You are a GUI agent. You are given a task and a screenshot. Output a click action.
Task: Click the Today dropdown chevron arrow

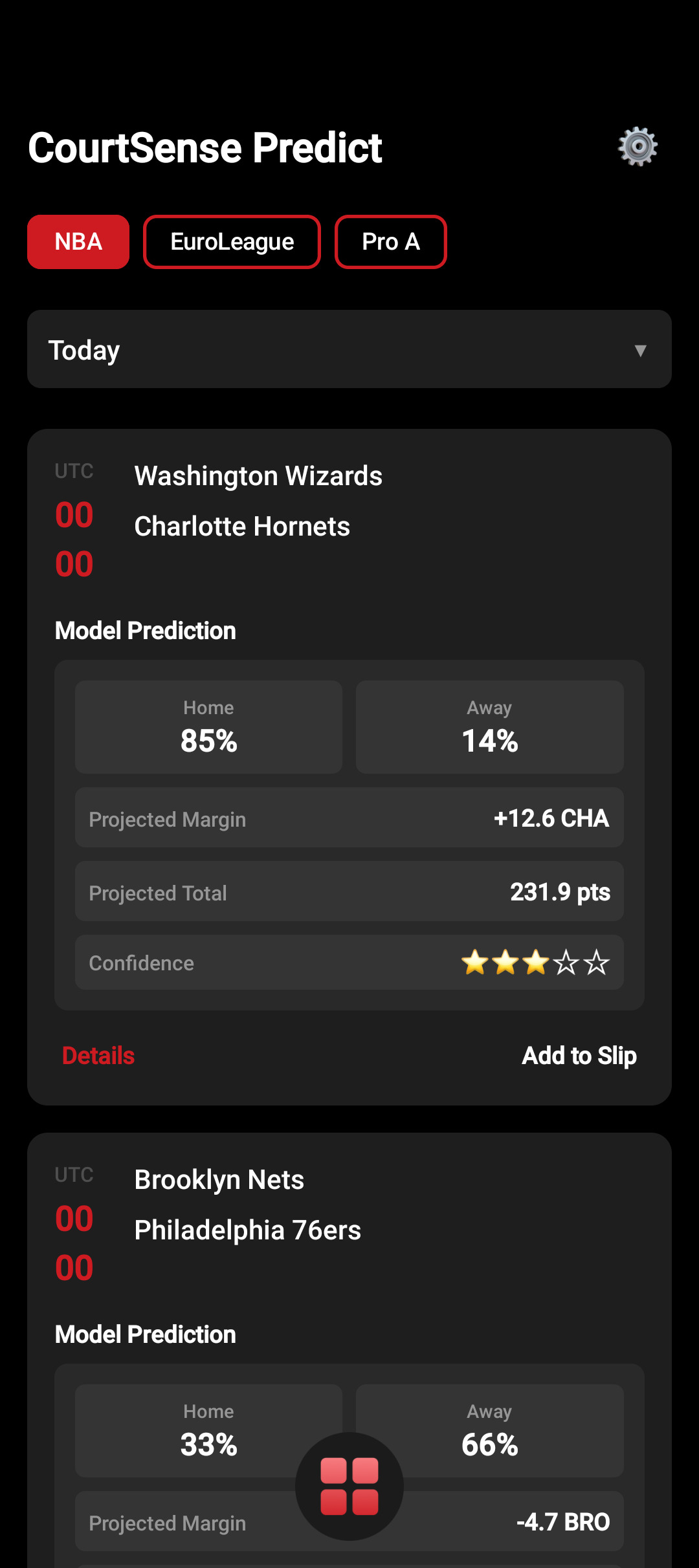tap(641, 350)
